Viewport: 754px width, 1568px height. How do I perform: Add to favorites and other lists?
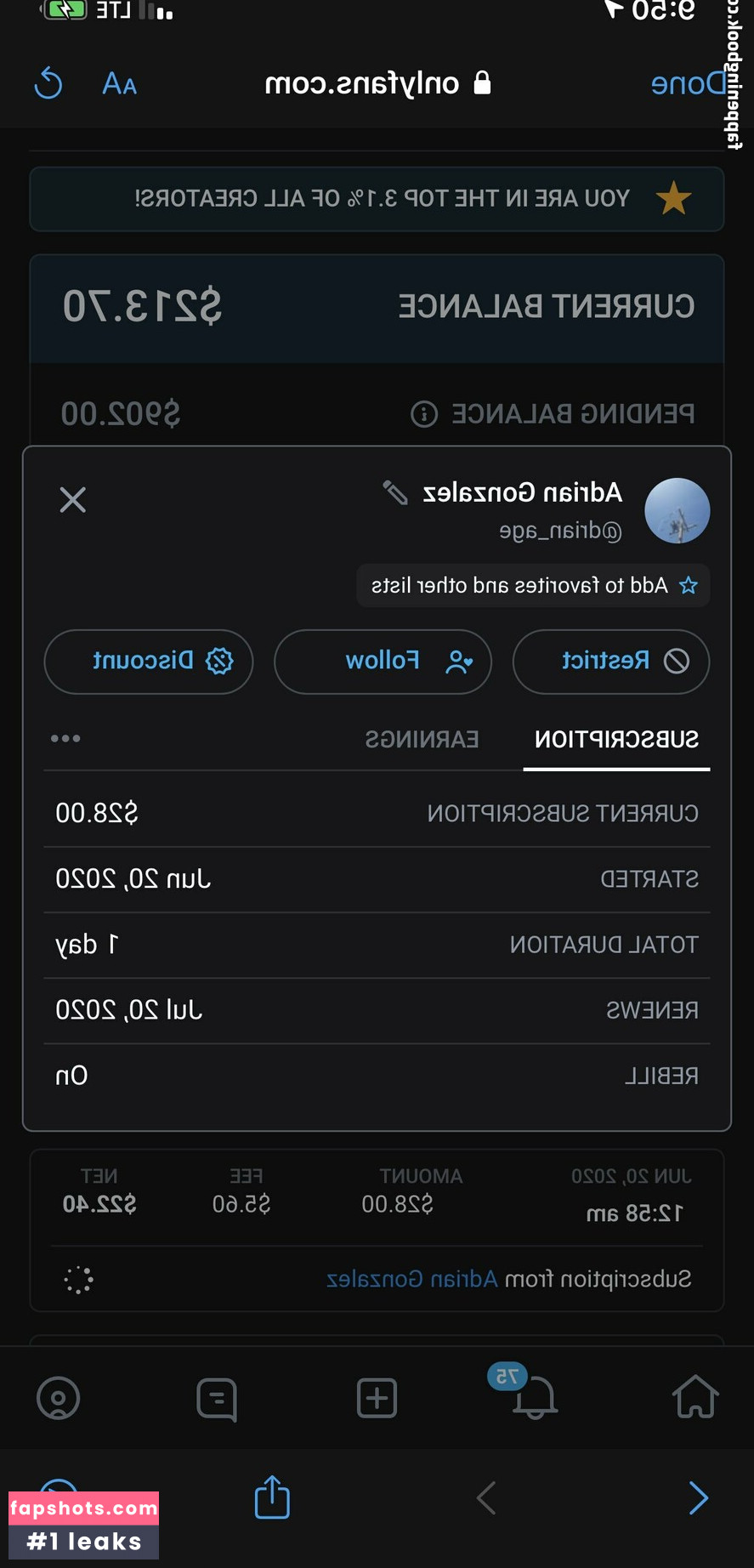click(x=534, y=585)
